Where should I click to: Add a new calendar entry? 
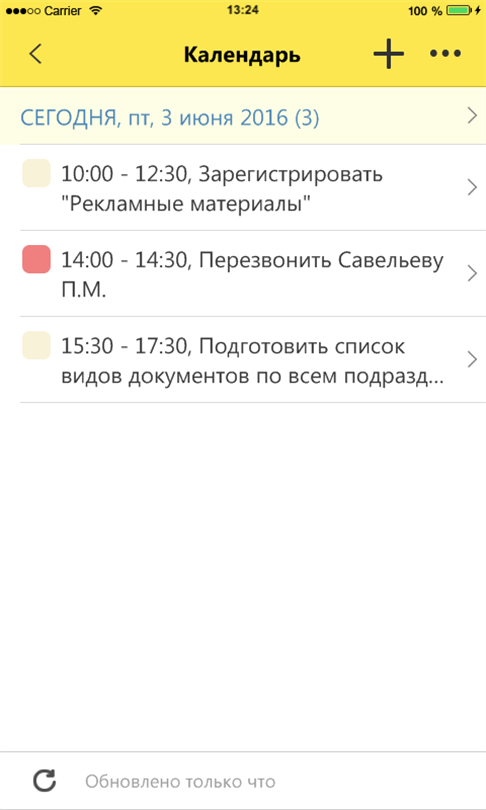pos(388,53)
